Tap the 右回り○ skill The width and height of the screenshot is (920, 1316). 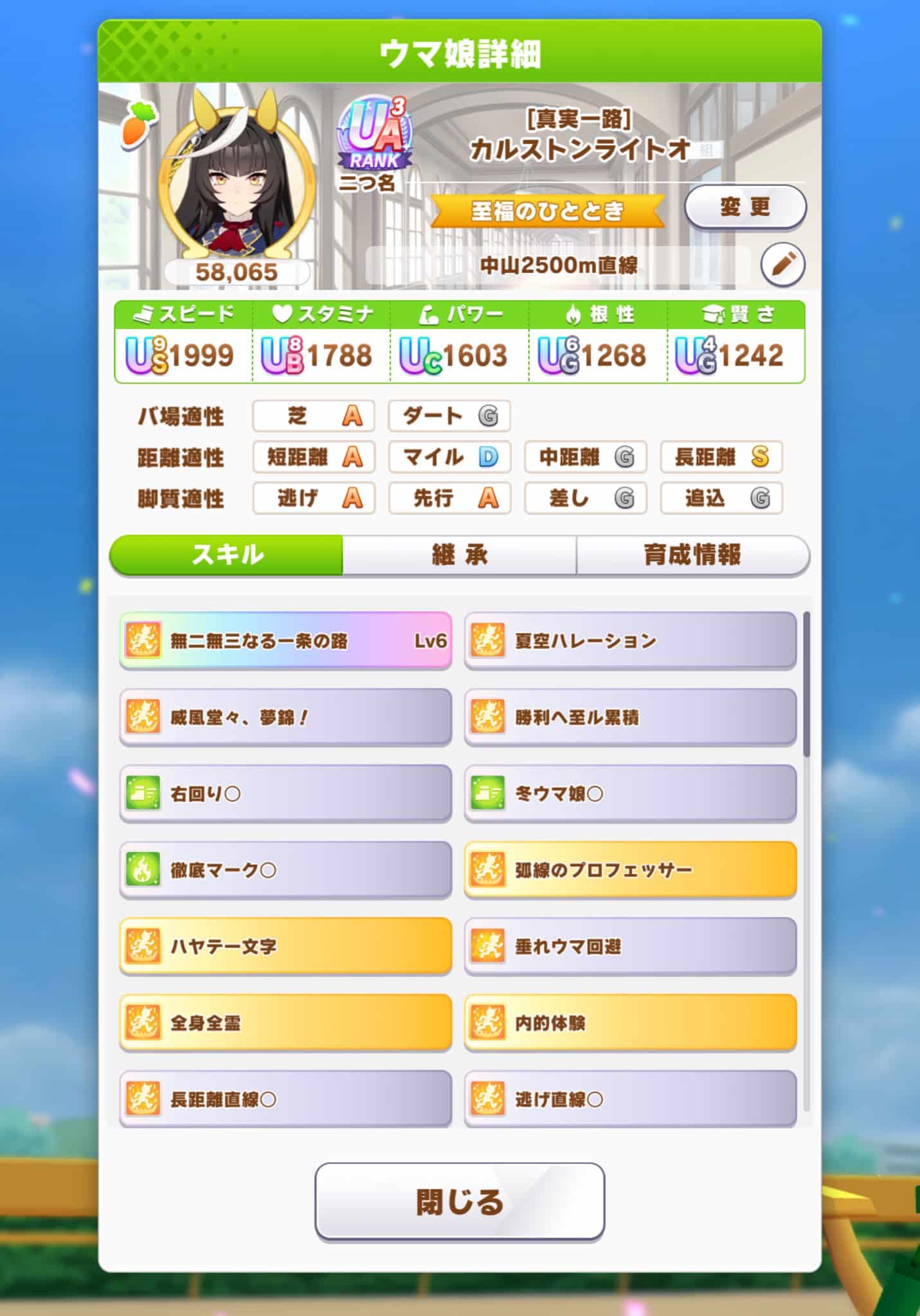285,794
